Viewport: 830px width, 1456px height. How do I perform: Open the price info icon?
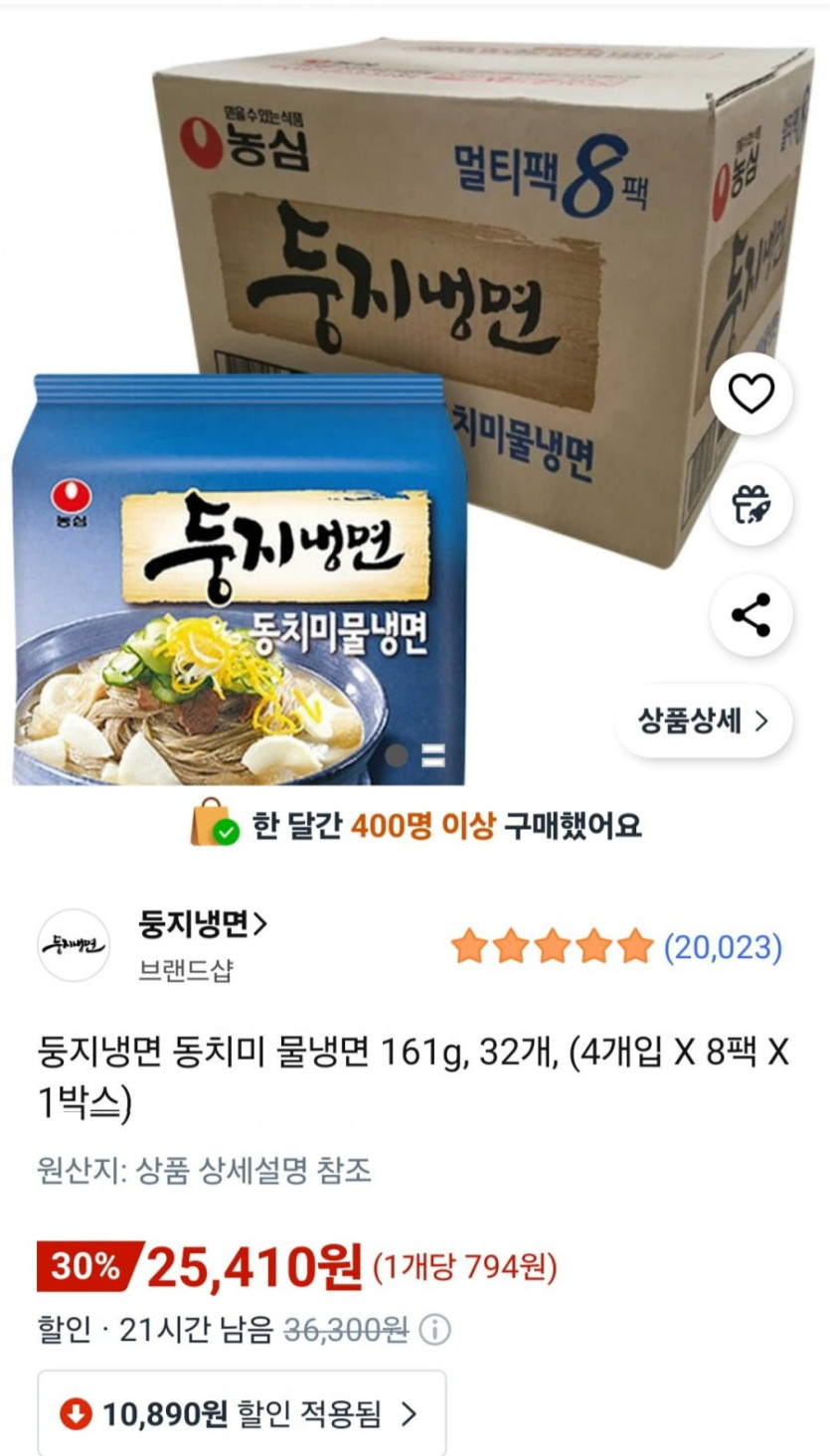[434, 1330]
